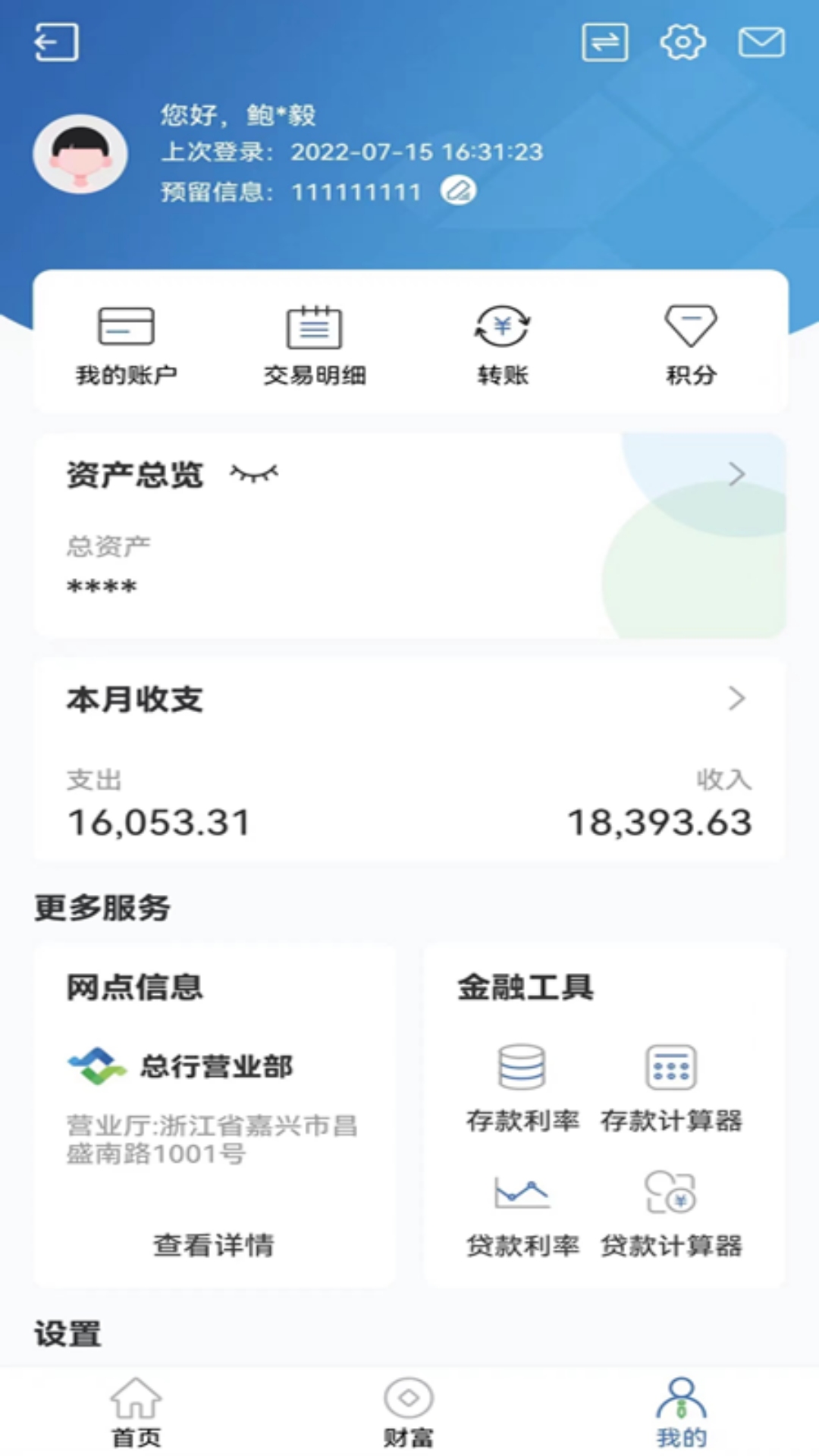This screenshot has width=819, height=1456.
Task: Open 转账 transfer
Action: [503, 345]
